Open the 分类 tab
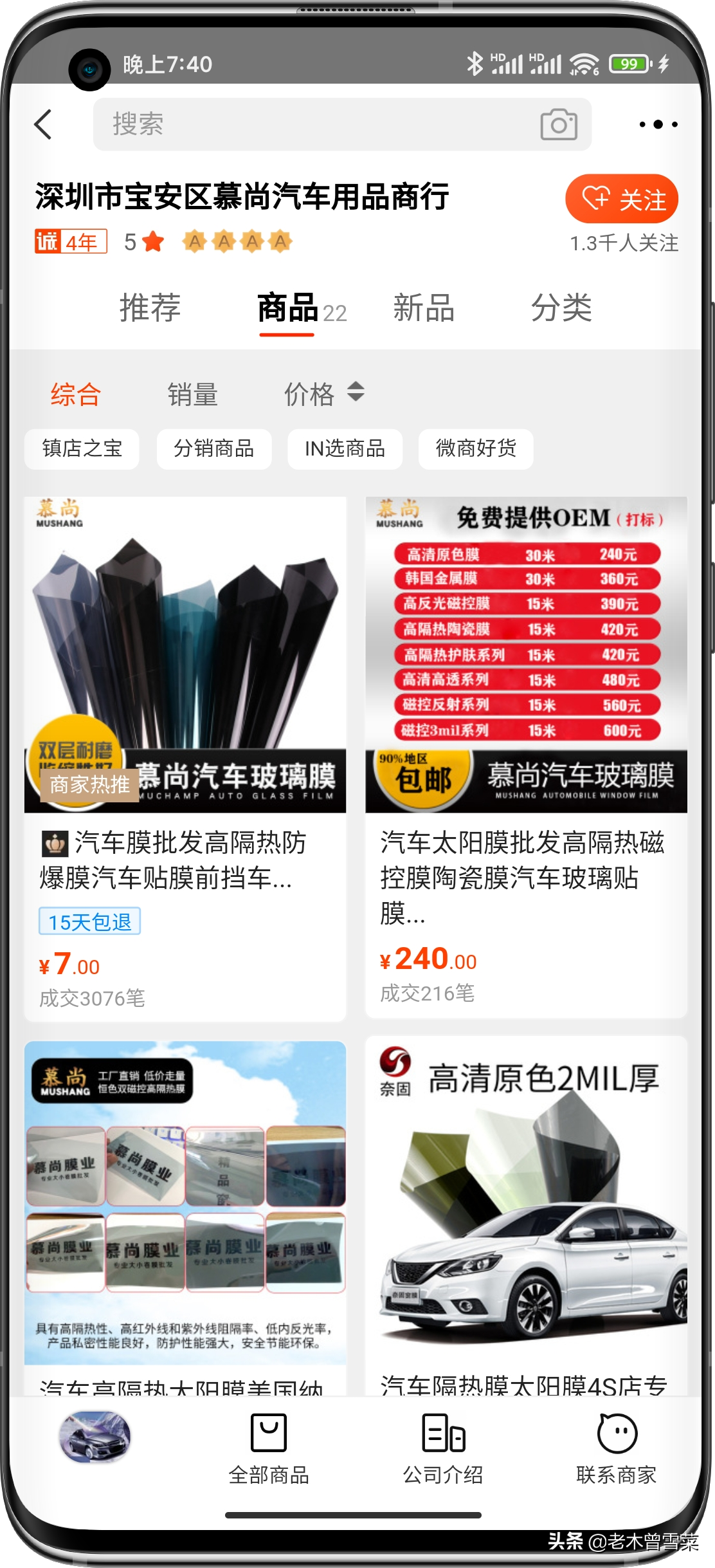Viewport: 715px width, 1568px height. click(561, 308)
